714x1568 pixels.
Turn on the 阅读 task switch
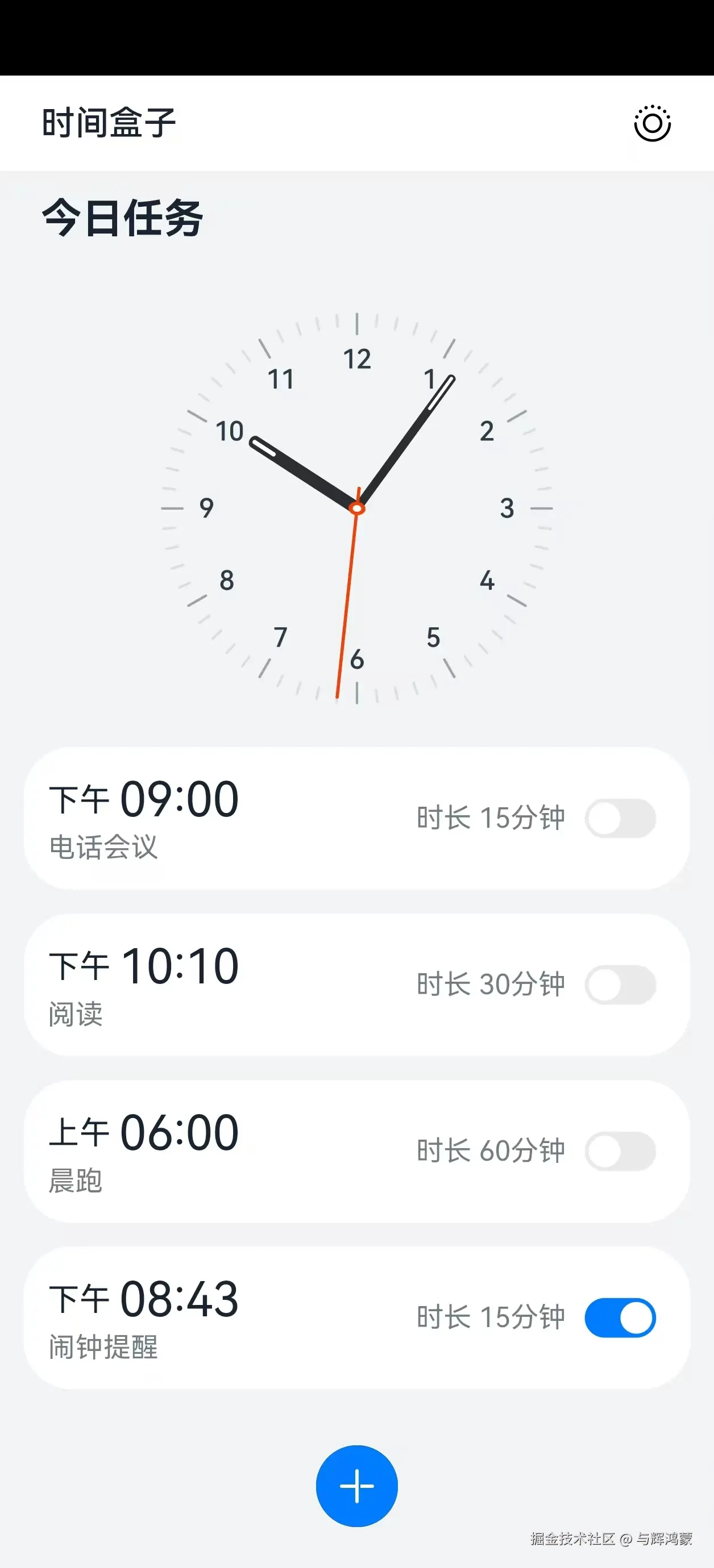[x=620, y=985]
